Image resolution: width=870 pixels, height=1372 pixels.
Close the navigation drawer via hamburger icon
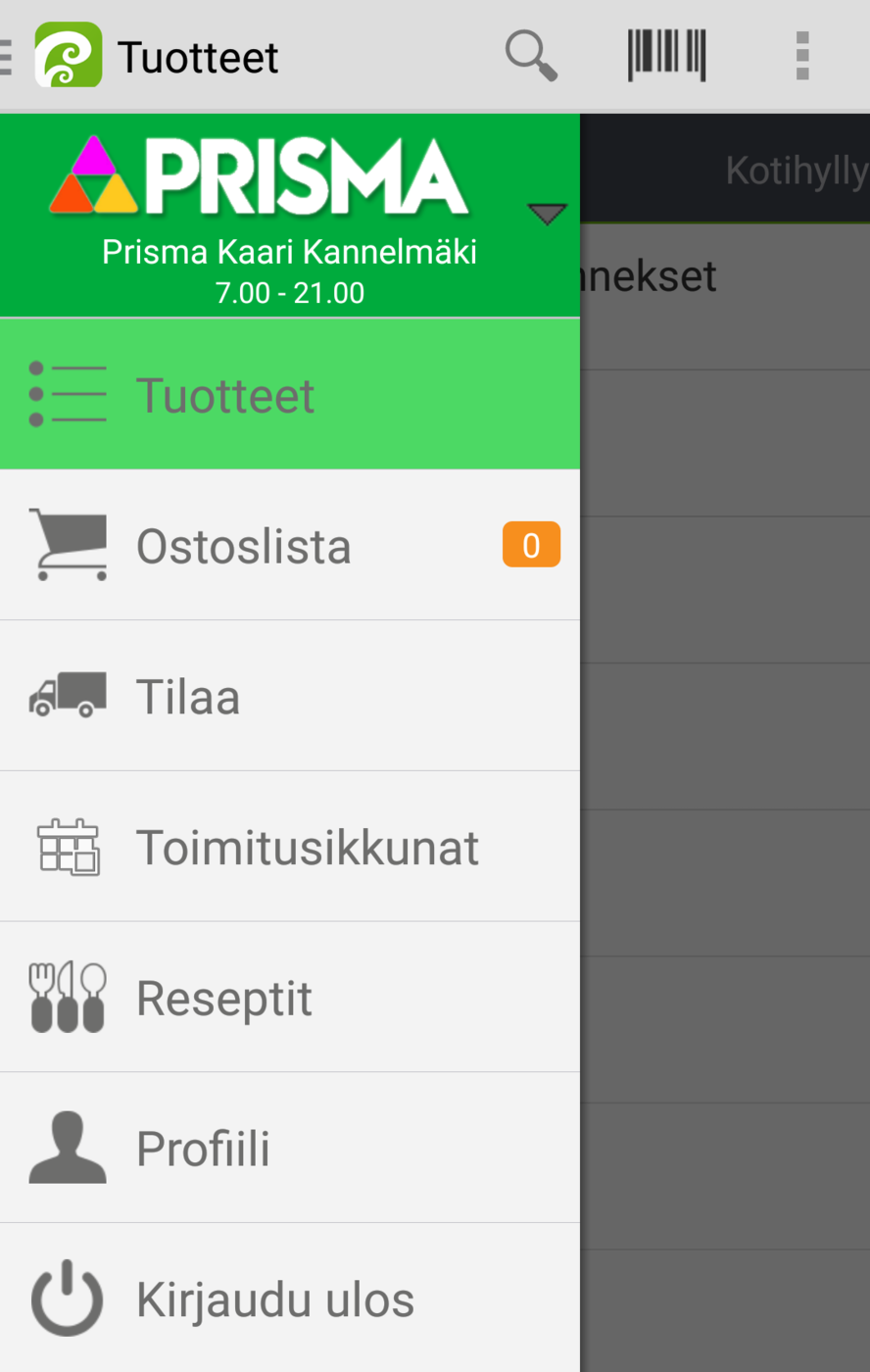click(x=8, y=56)
